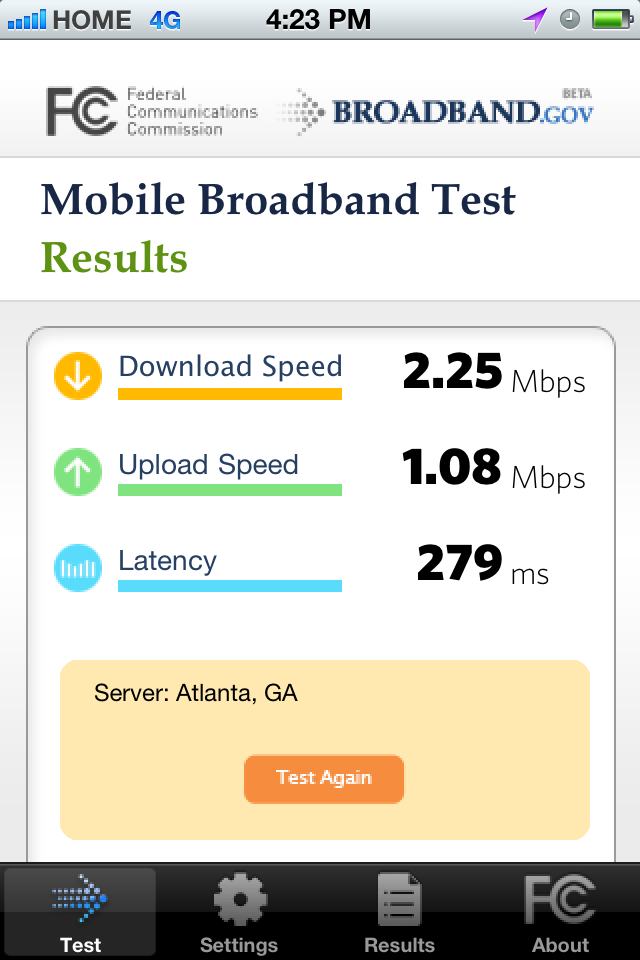
Task: Tap the Test Again button
Action: pos(324,778)
